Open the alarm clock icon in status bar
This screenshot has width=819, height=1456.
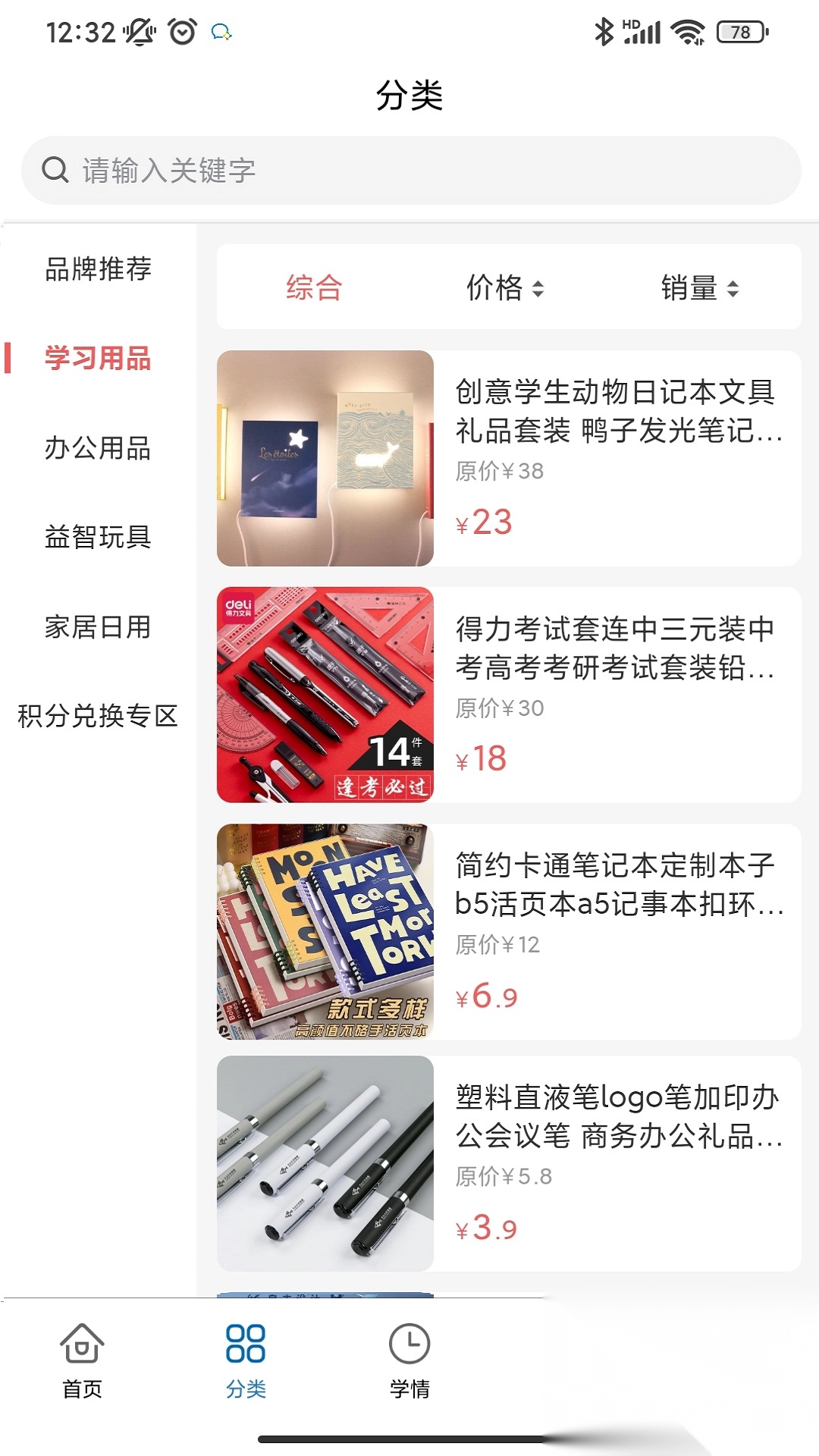pyautogui.click(x=180, y=33)
